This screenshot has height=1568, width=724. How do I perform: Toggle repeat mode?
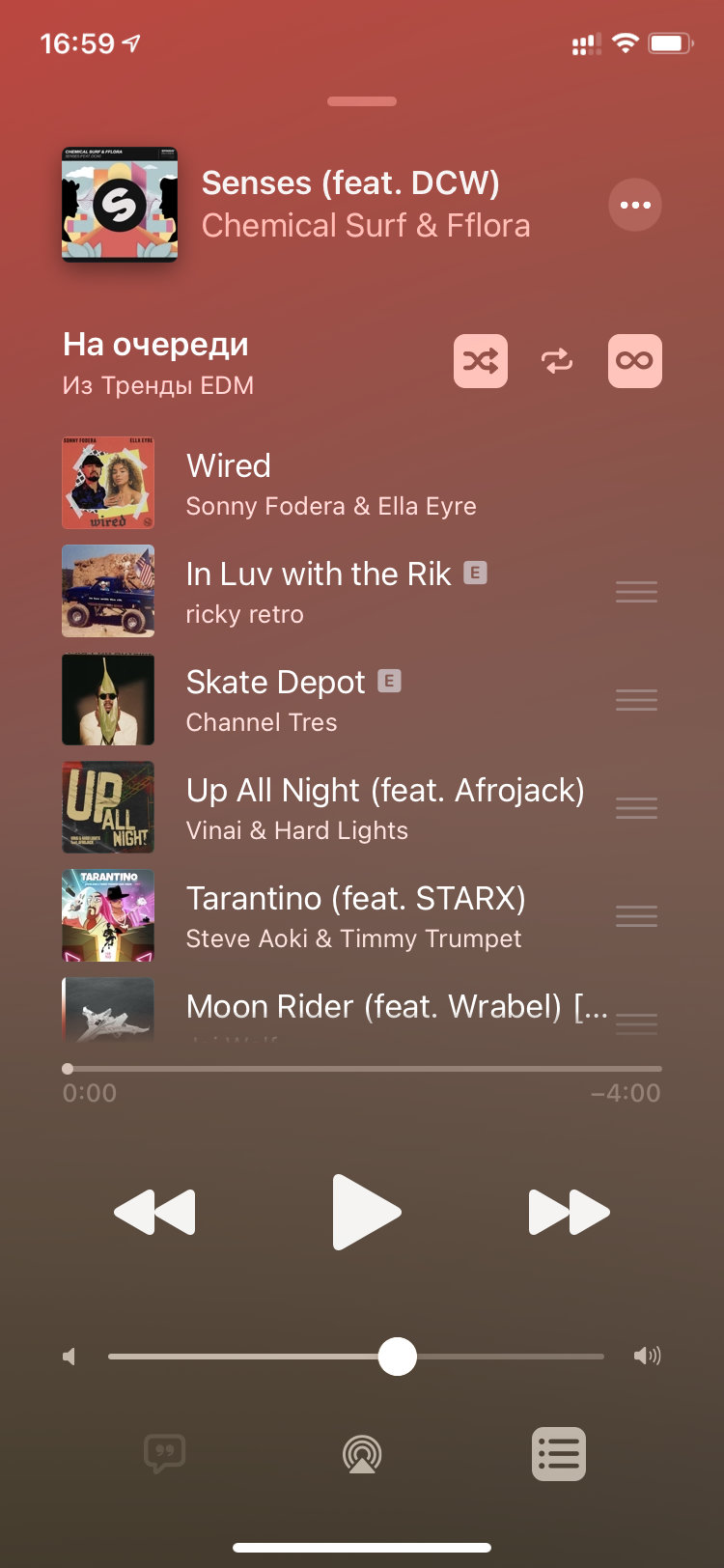pyautogui.click(x=557, y=361)
